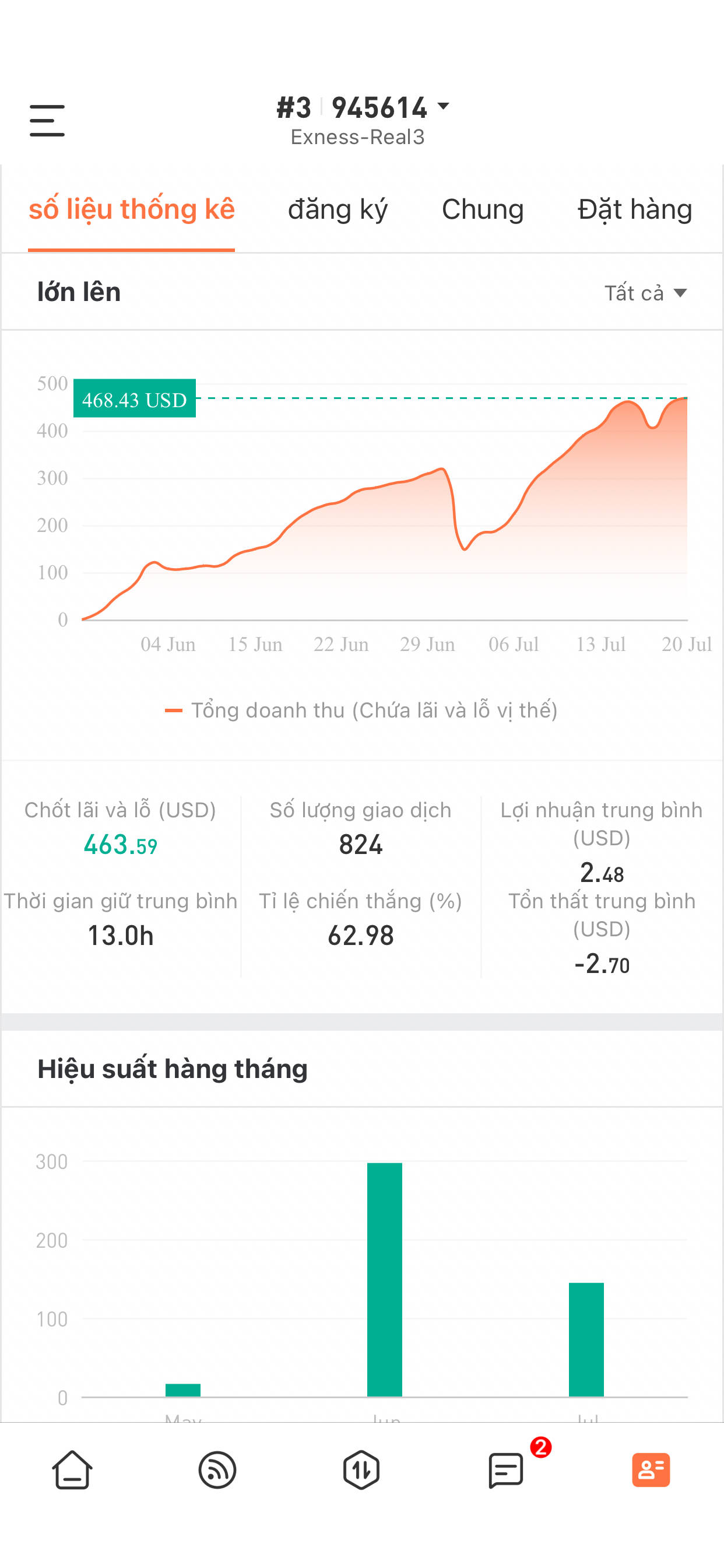Open the hamburger drawer menu
Viewport: 724px width, 1568px height.
pyautogui.click(x=47, y=120)
